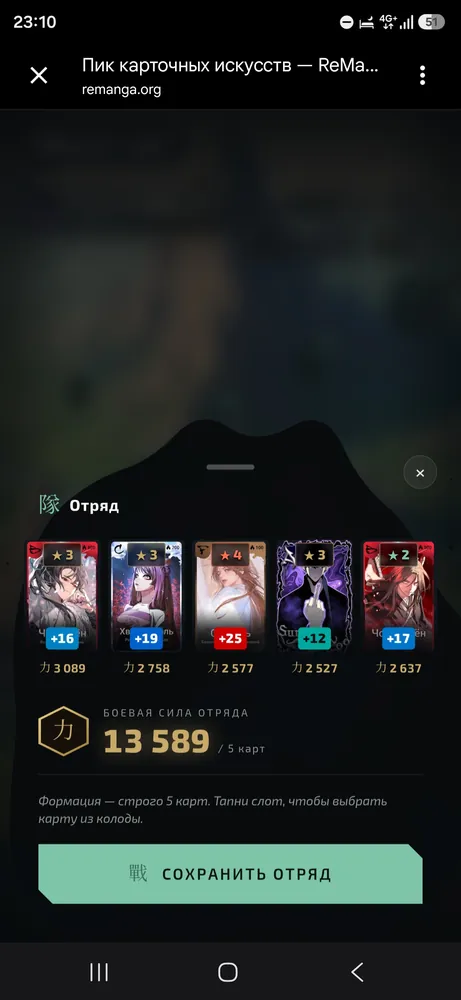Choose the four-star card with +25 bonus

[x=230, y=596]
